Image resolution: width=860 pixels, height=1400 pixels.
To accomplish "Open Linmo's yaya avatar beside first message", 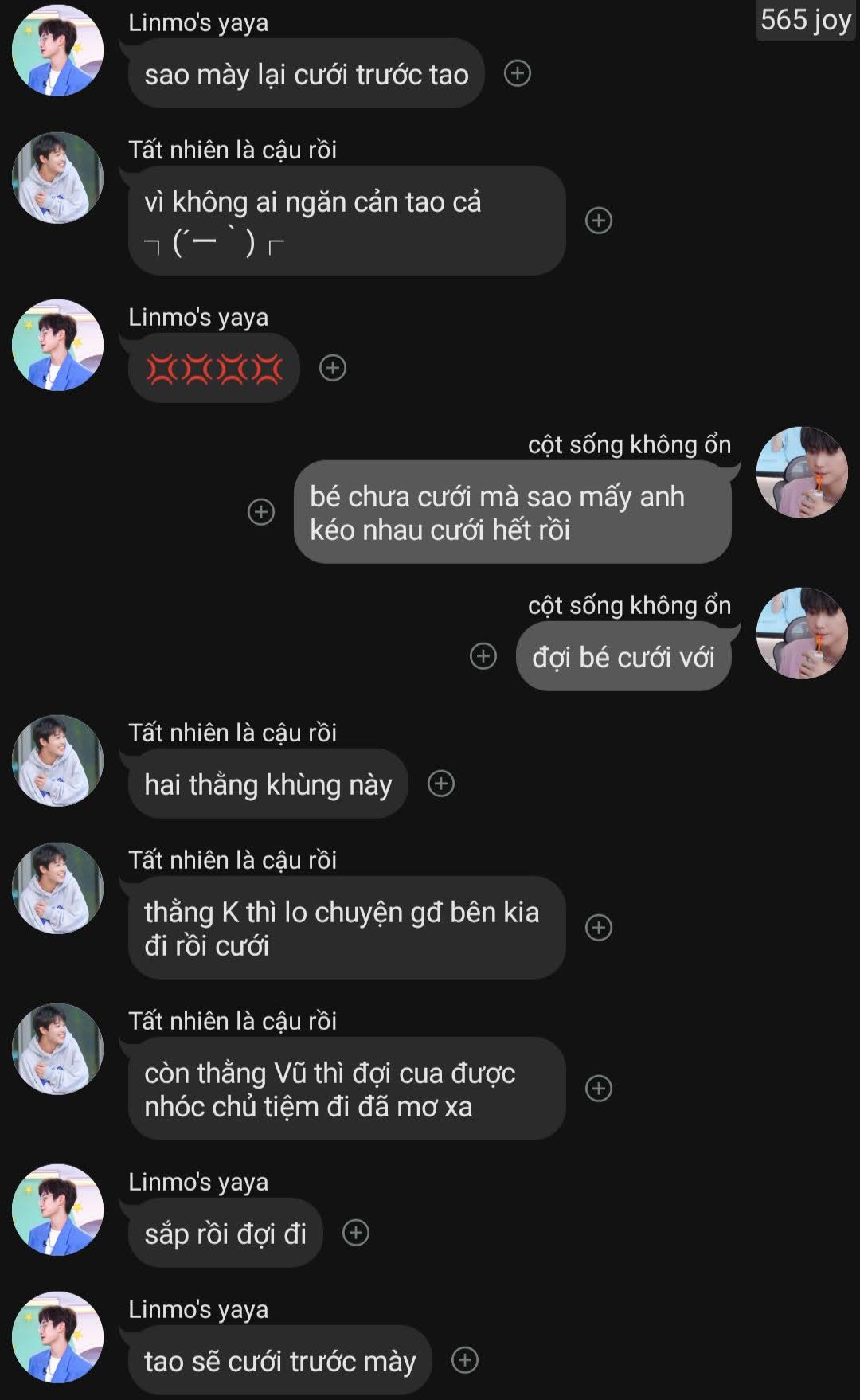I will tap(57, 50).
